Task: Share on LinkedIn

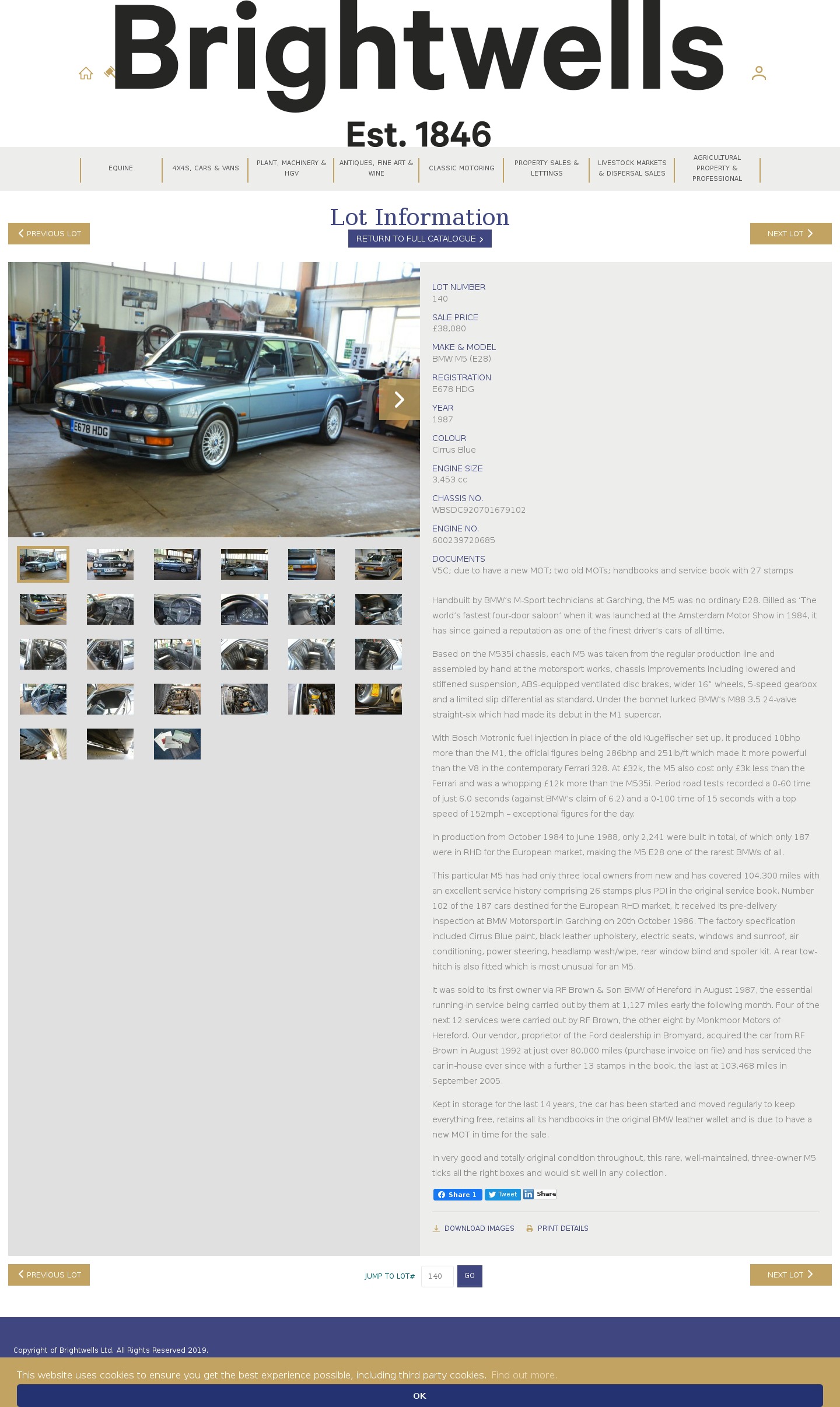Action: (x=540, y=1194)
